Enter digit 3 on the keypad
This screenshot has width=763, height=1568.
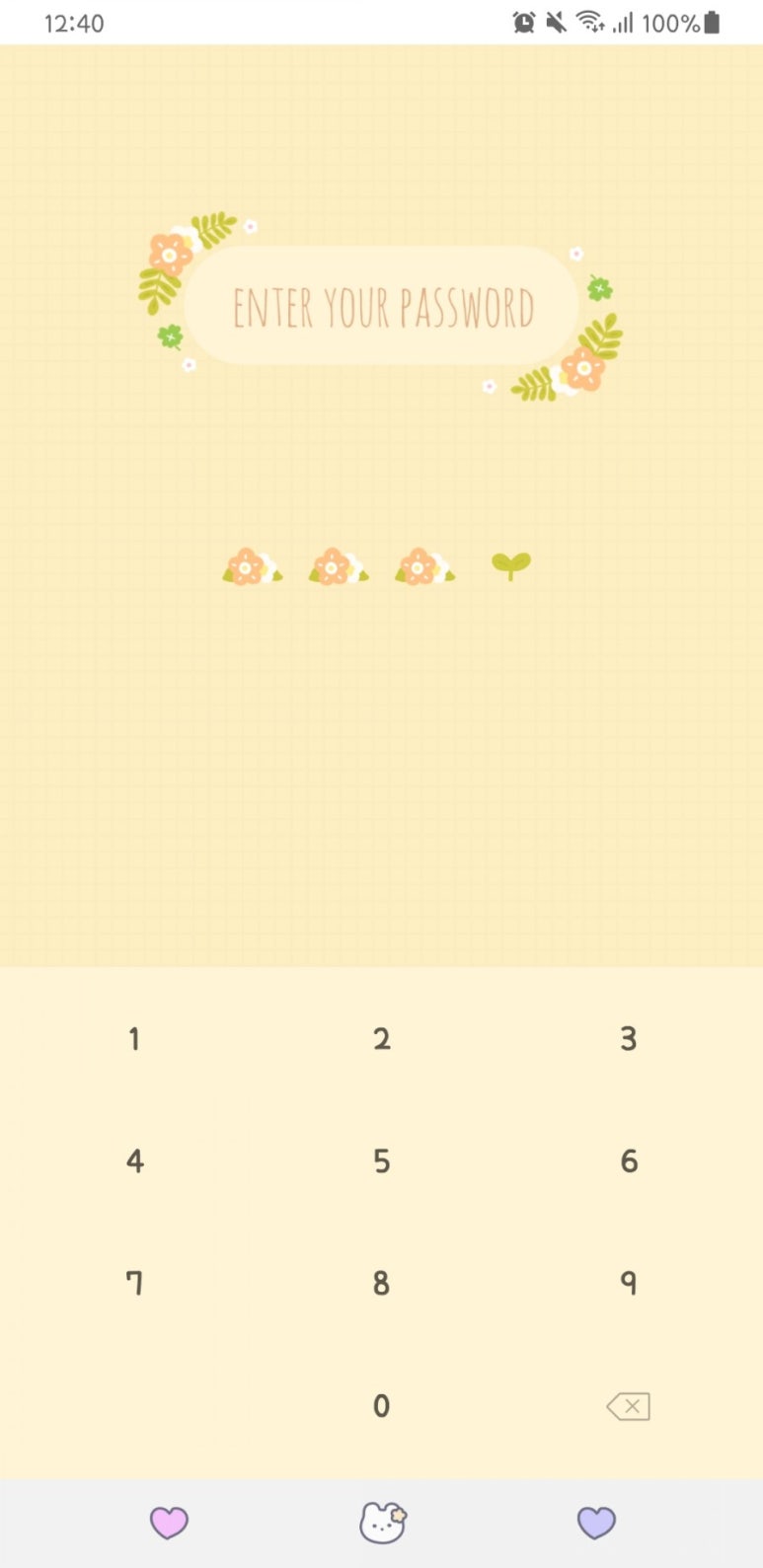(x=629, y=1038)
